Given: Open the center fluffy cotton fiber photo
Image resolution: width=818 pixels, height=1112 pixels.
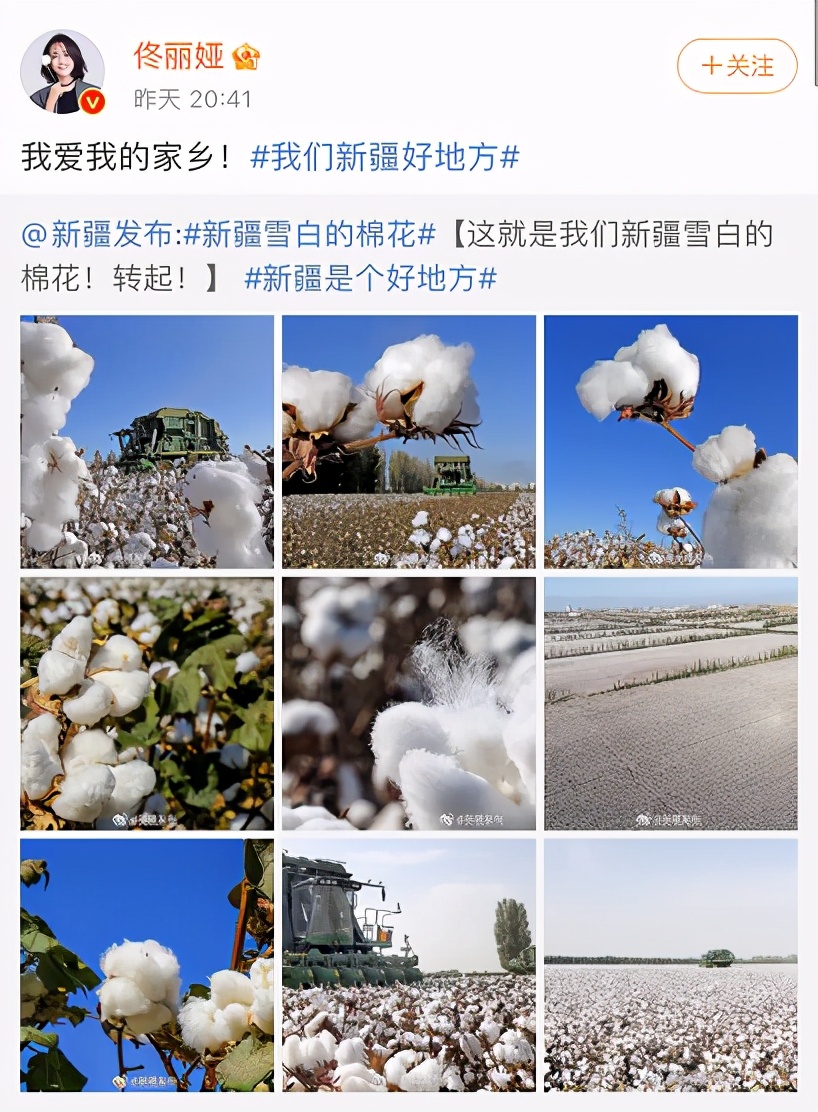Looking at the screenshot, I should pos(408,703).
